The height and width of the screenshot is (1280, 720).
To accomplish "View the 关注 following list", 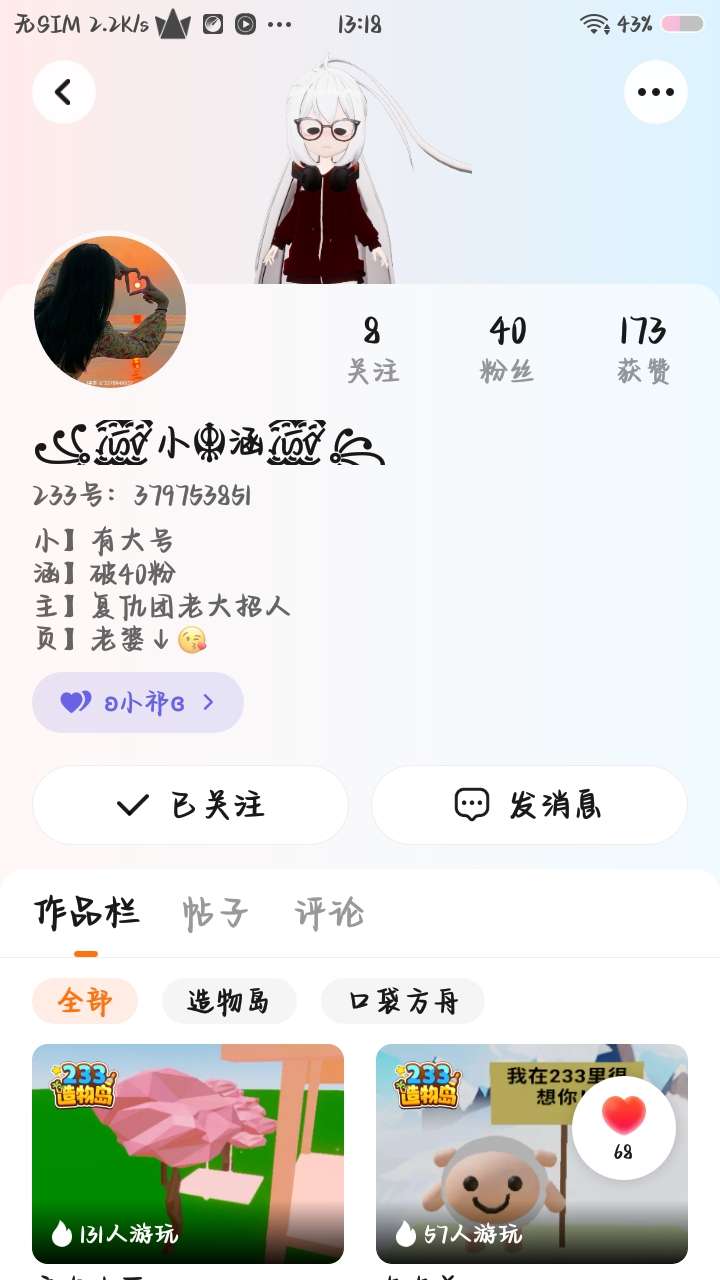I will tap(372, 349).
